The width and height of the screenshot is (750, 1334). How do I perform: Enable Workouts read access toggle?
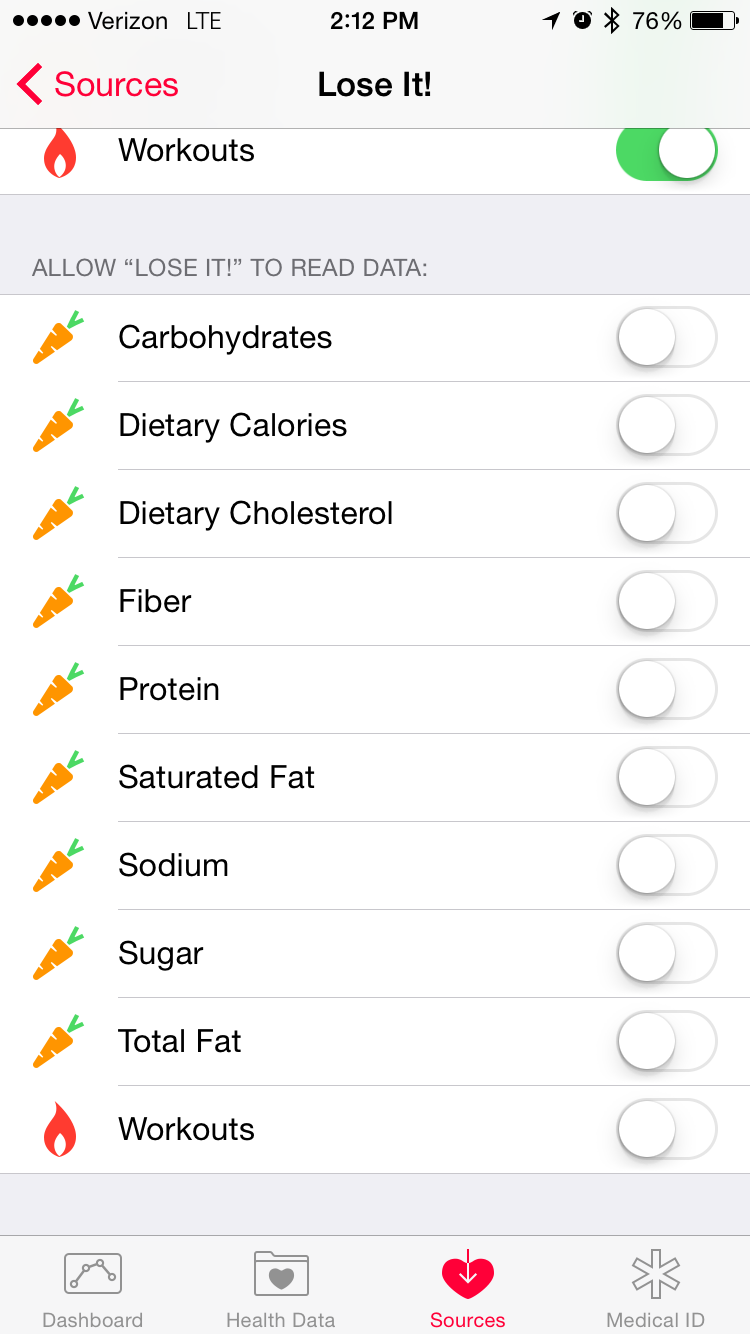click(x=667, y=1130)
